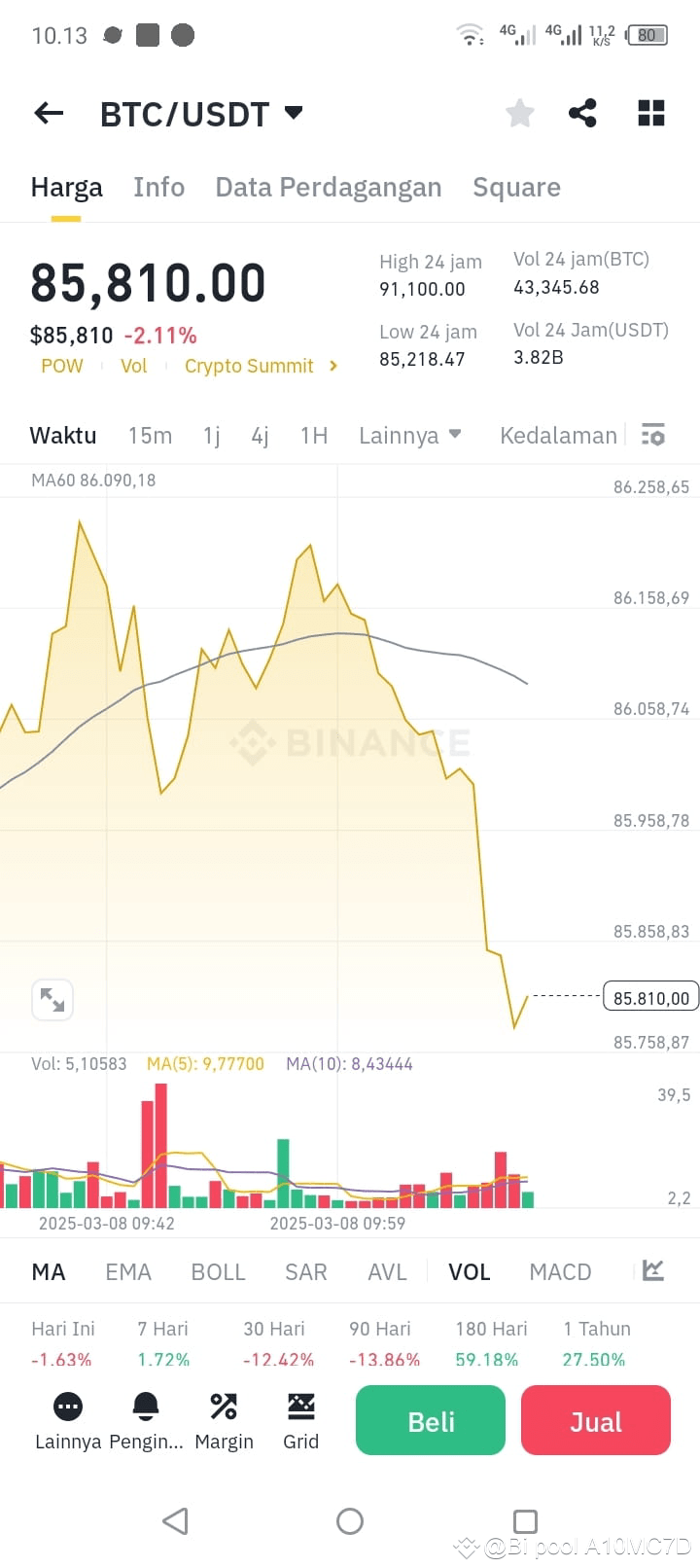
Task: Open the share icon
Action: [x=583, y=113]
